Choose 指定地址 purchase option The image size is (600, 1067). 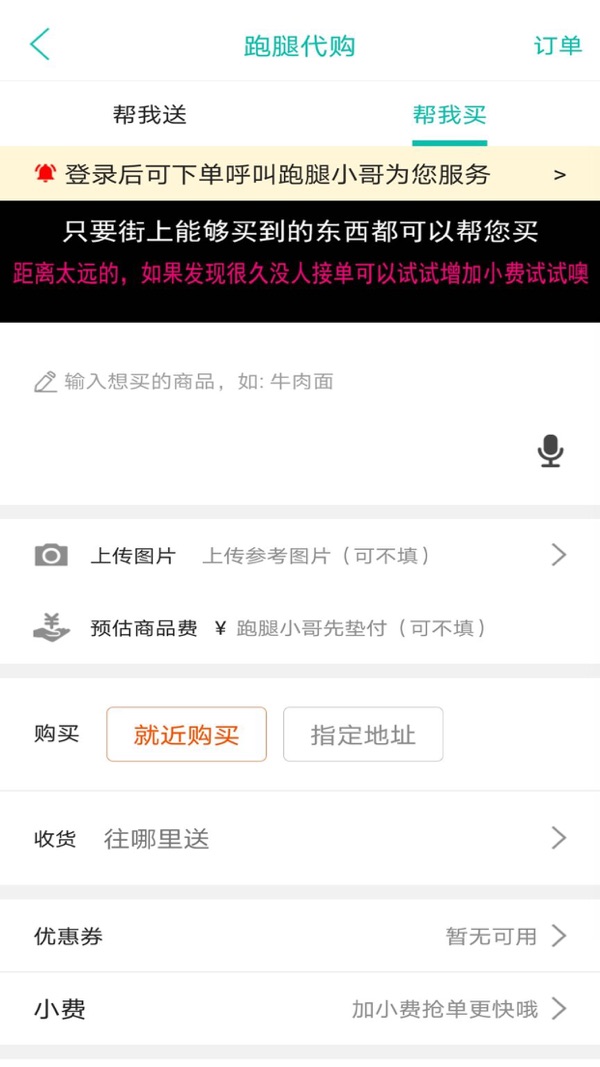362,735
